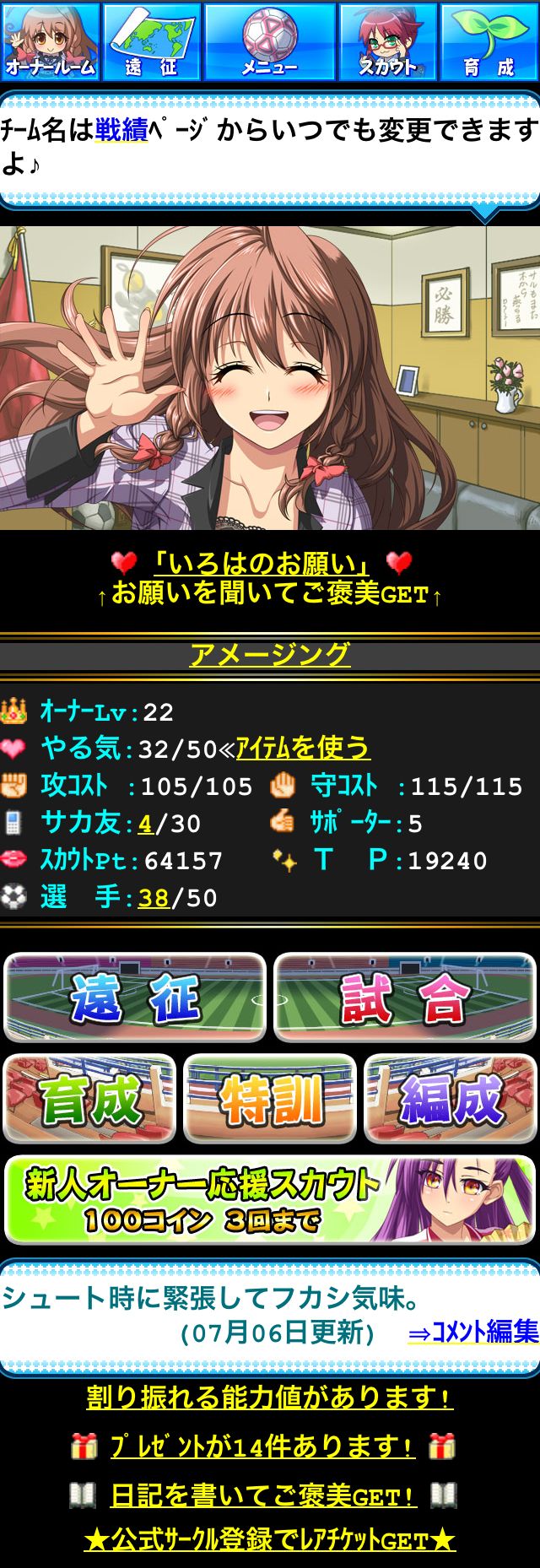Start a 試合 match
Viewport: 540px width, 1568px height.
pos(405,998)
